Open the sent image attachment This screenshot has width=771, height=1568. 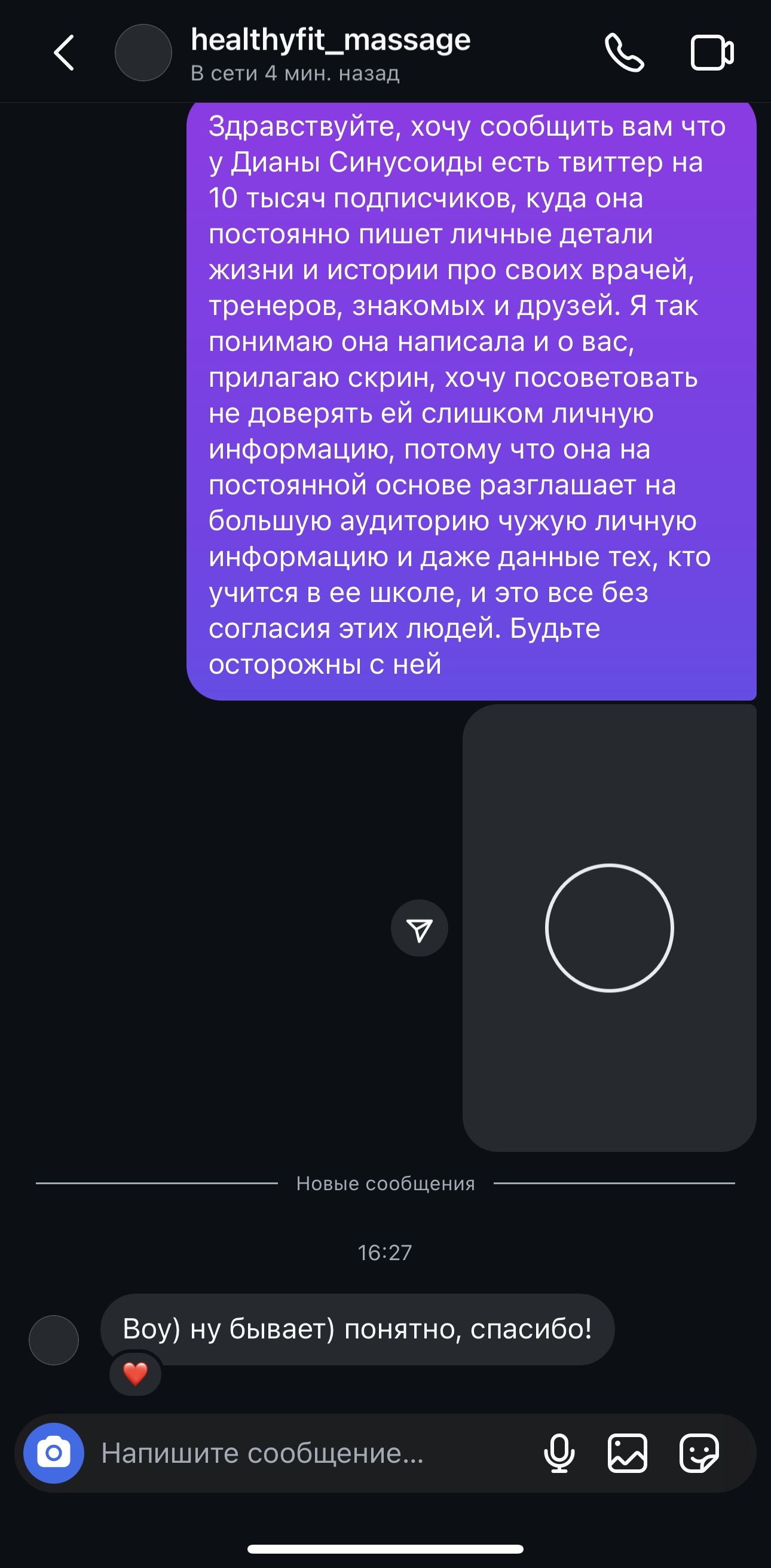click(609, 928)
